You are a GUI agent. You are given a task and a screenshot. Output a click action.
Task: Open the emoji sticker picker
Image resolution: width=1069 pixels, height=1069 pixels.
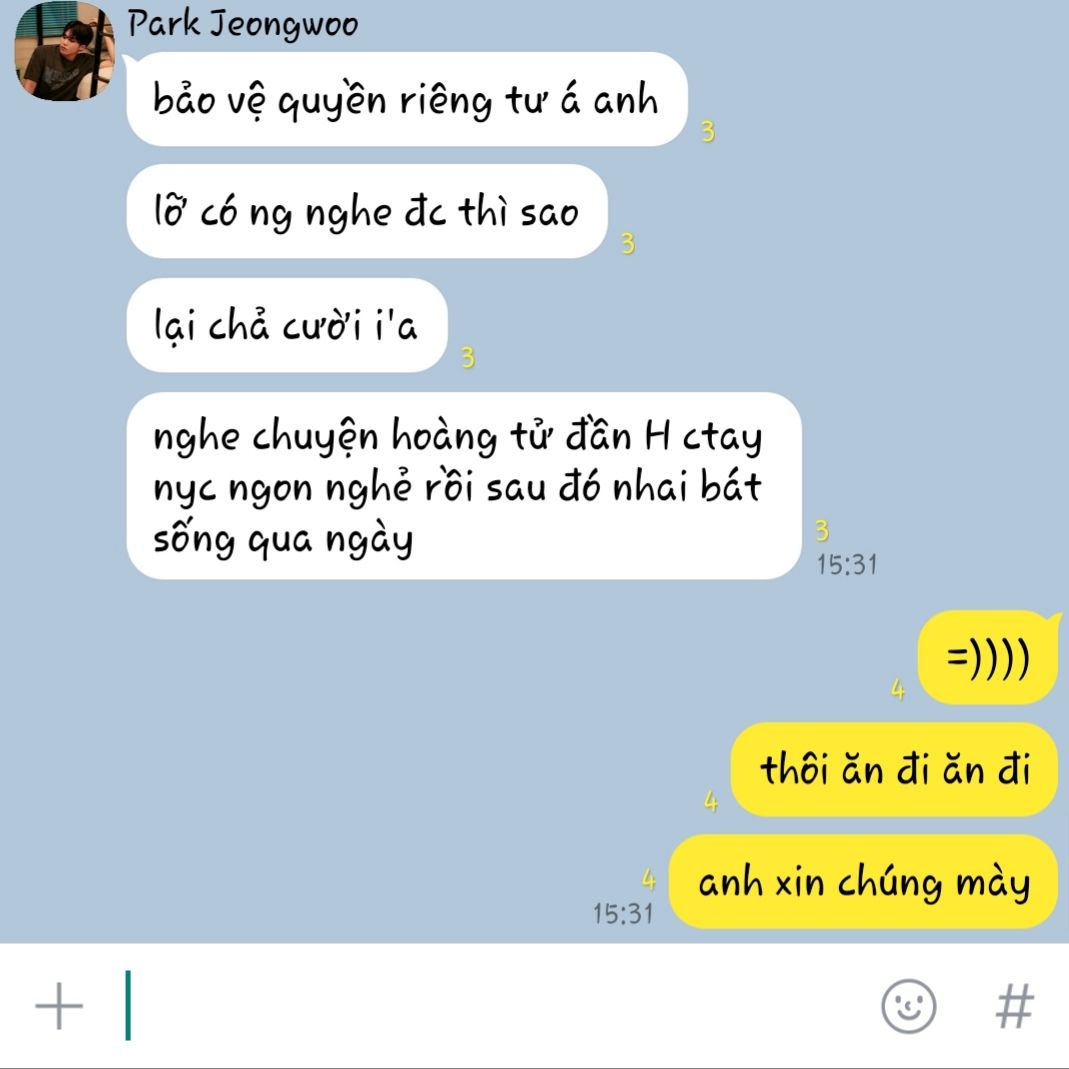pos(908,1006)
